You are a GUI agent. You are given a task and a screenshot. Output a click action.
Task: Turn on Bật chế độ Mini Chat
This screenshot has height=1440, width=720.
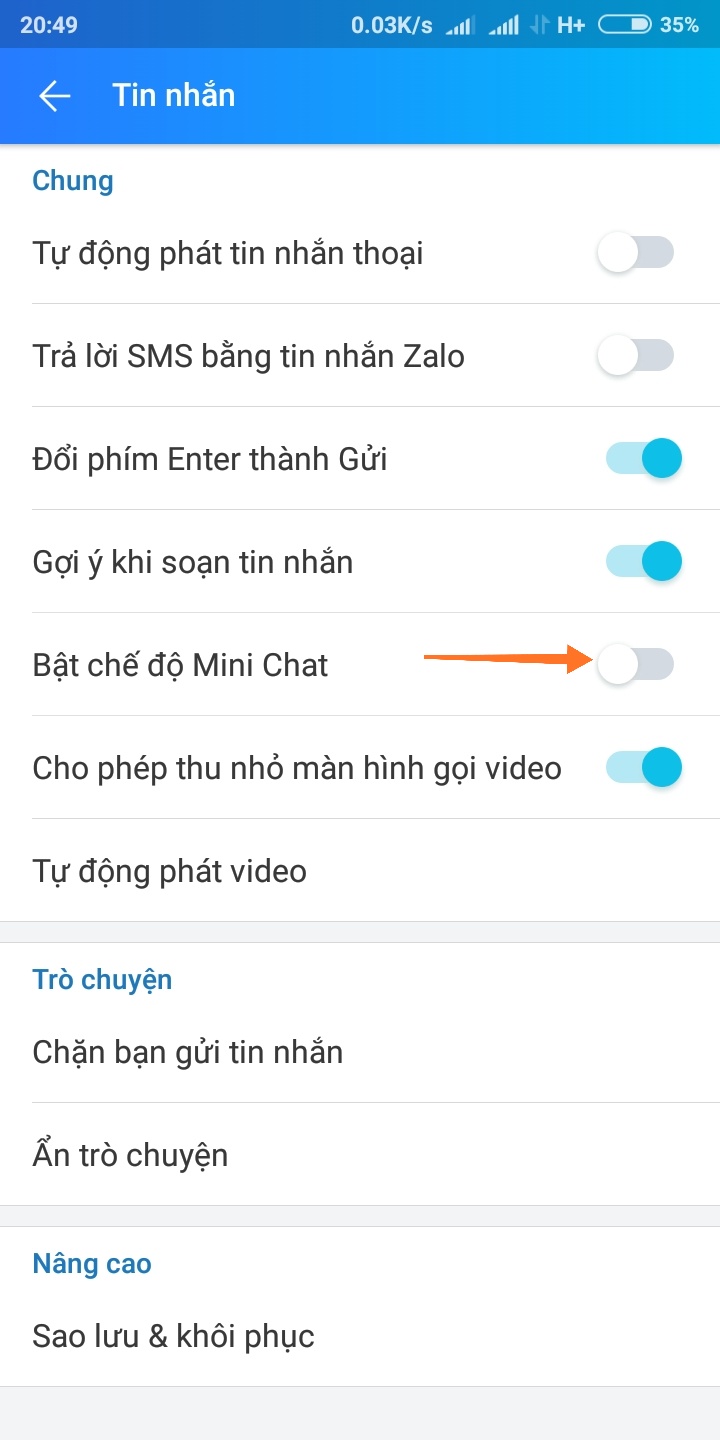[x=636, y=665]
